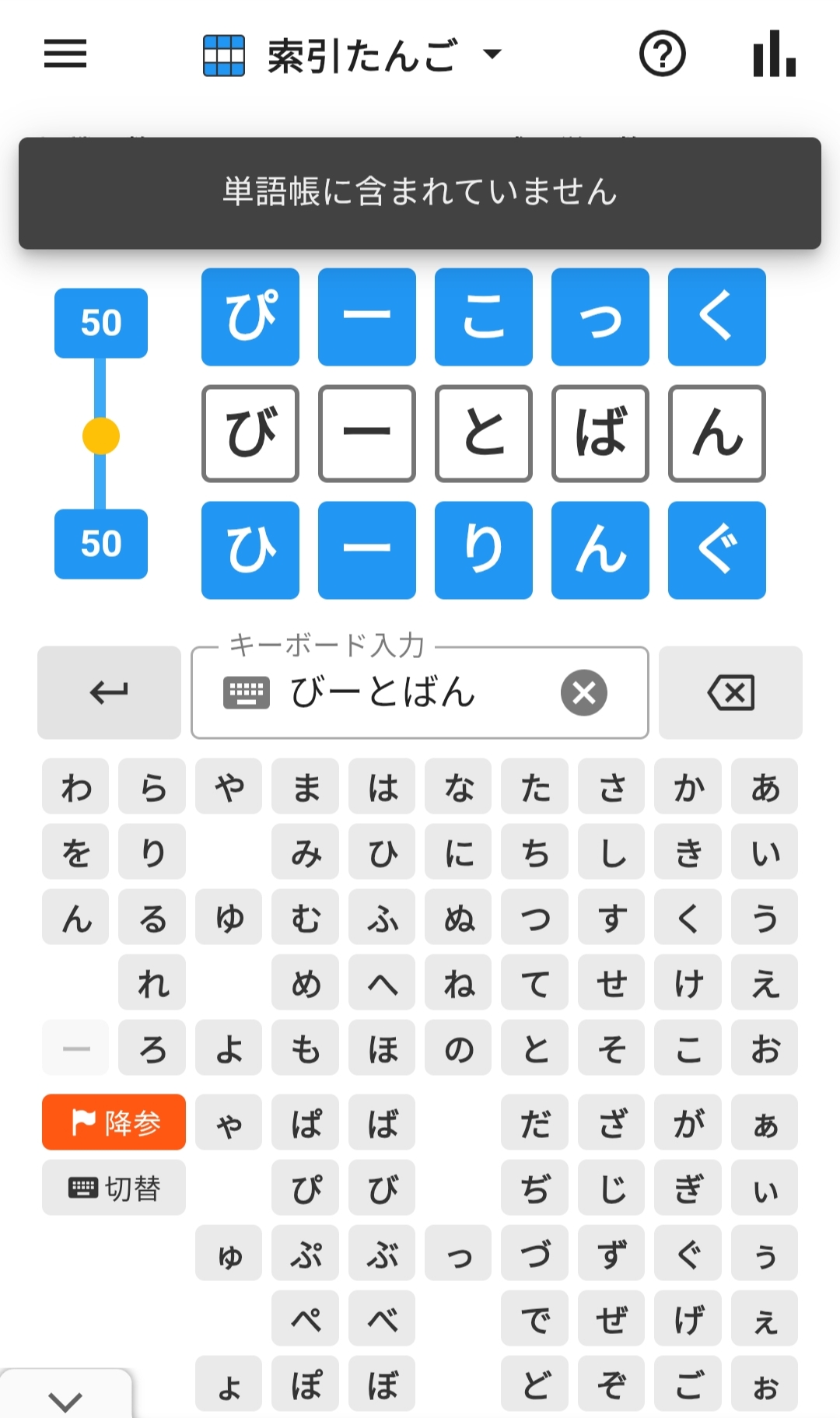Image resolution: width=840 pixels, height=1418 pixels.
Task: Open the hamburger drawer menu
Action: click(65, 54)
